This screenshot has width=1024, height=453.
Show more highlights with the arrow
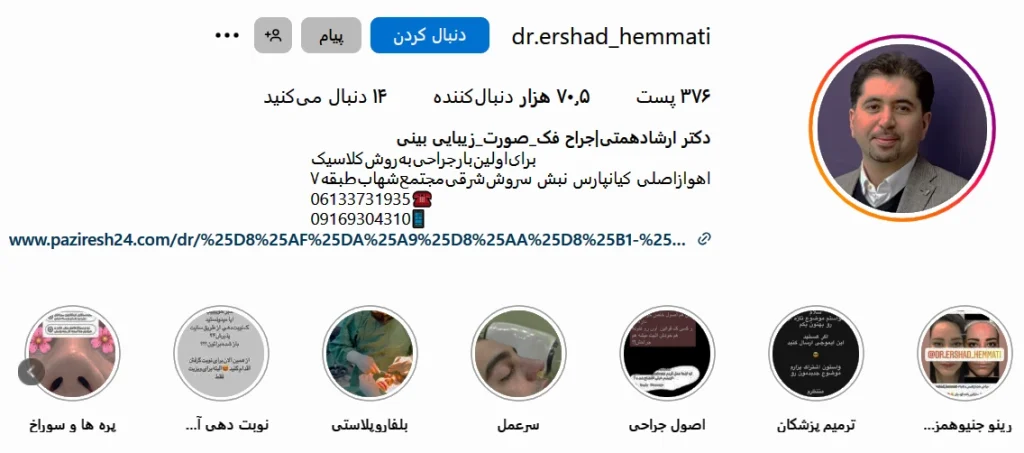30,372
